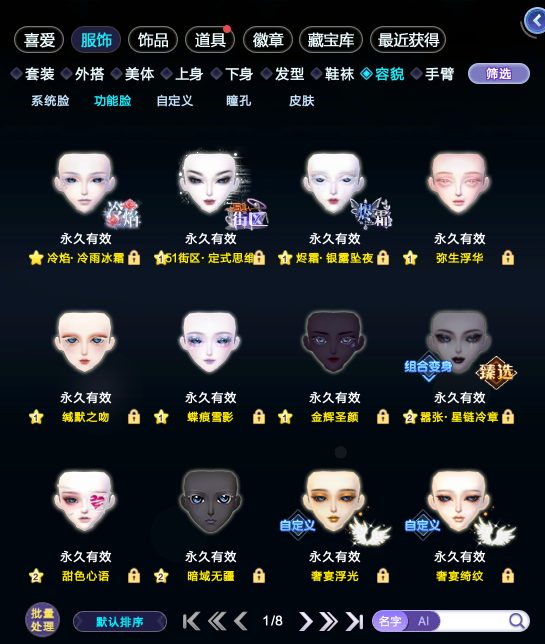Open the 饰品 tab

click(x=153, y=40)
